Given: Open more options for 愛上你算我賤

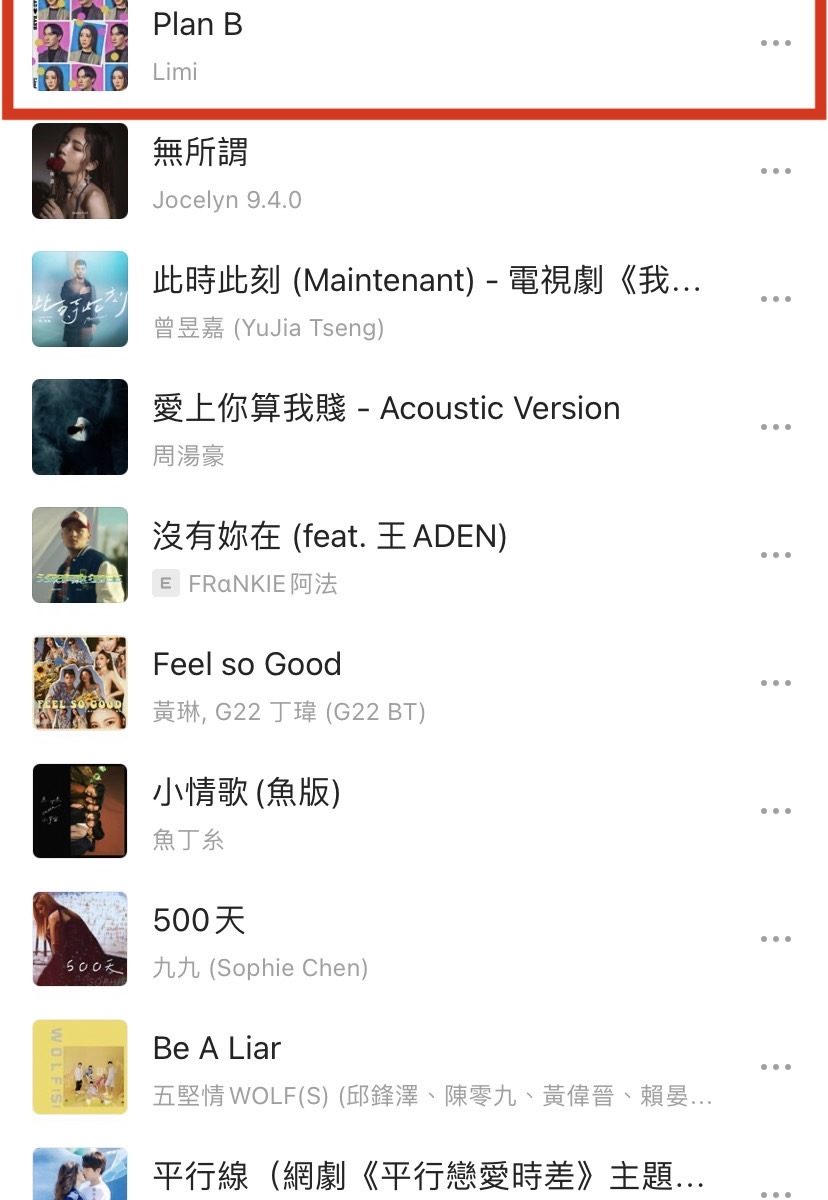Looking at the screenshot, I should click(x=775, y=427).
